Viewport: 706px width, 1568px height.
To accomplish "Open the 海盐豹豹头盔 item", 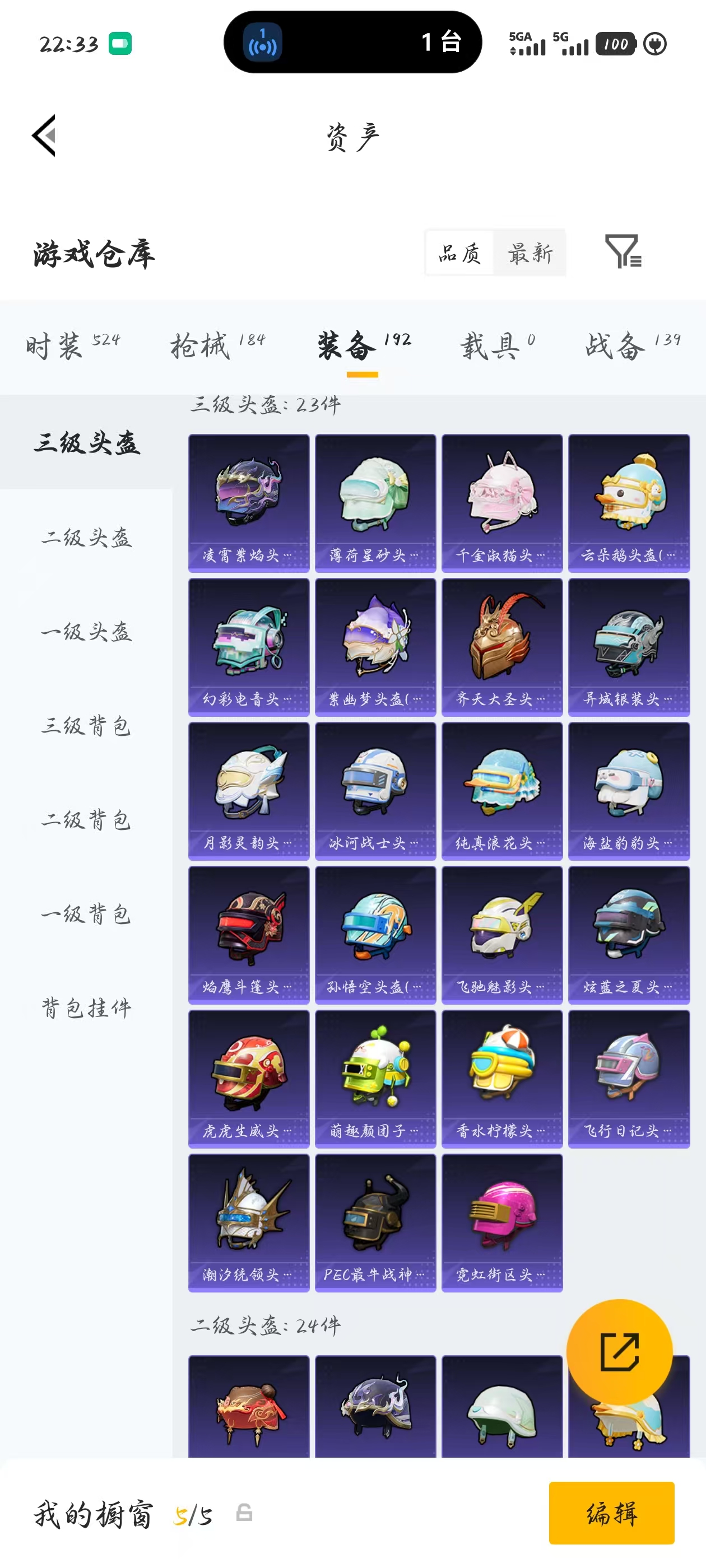I will point(629,791).
